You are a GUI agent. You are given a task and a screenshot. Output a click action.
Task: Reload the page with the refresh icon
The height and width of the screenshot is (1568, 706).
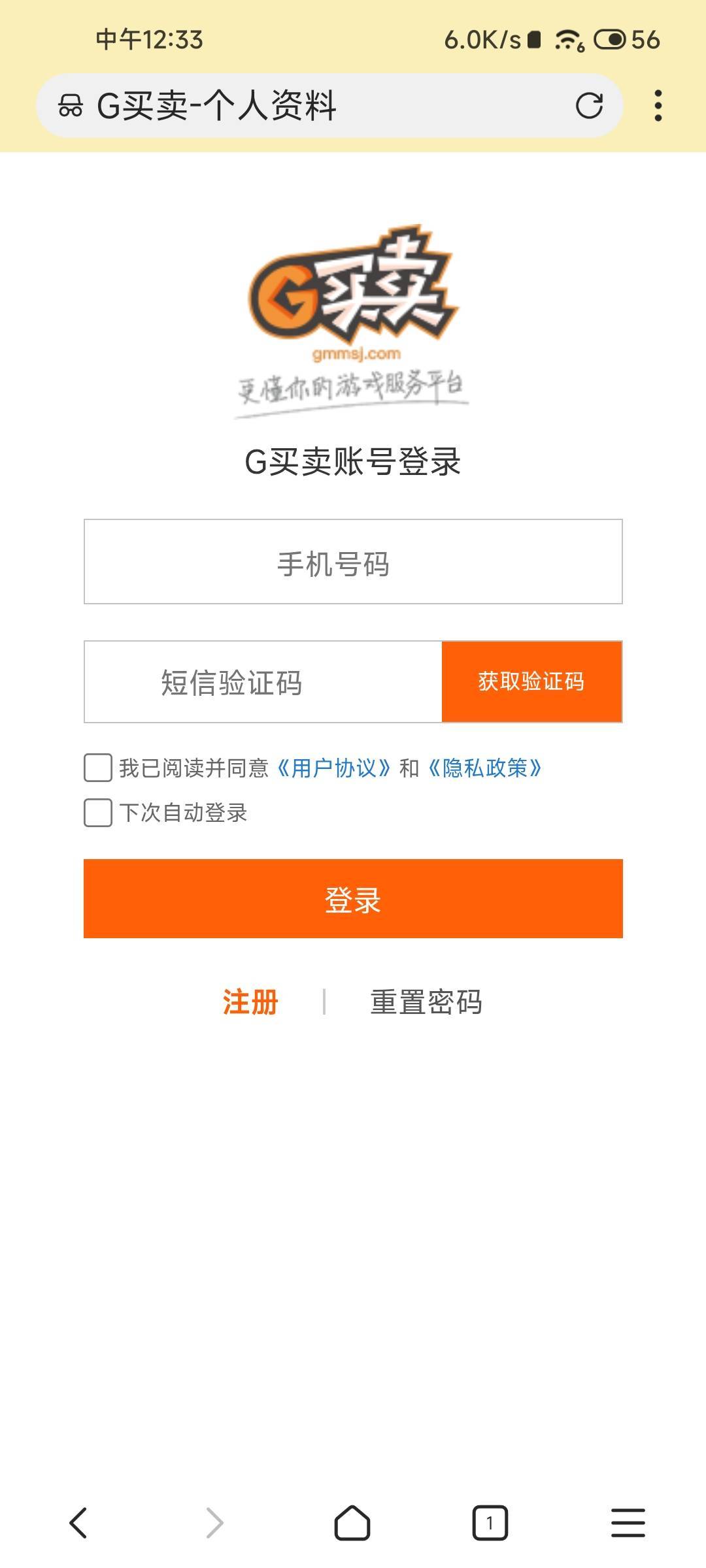tap(589, 105)
